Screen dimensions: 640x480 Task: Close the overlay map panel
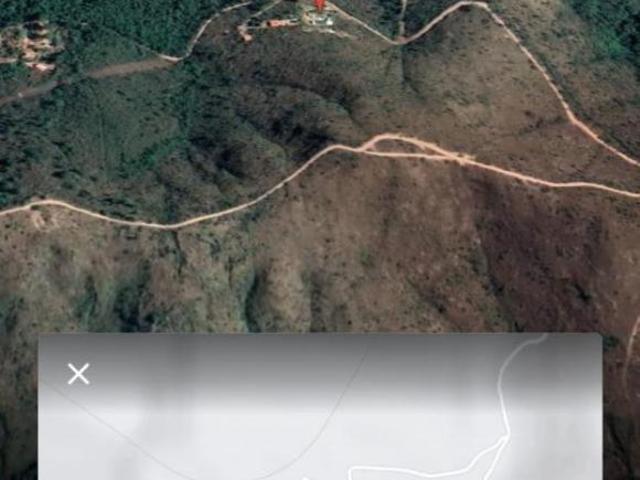pyautogui.click(x=78, y=374)
